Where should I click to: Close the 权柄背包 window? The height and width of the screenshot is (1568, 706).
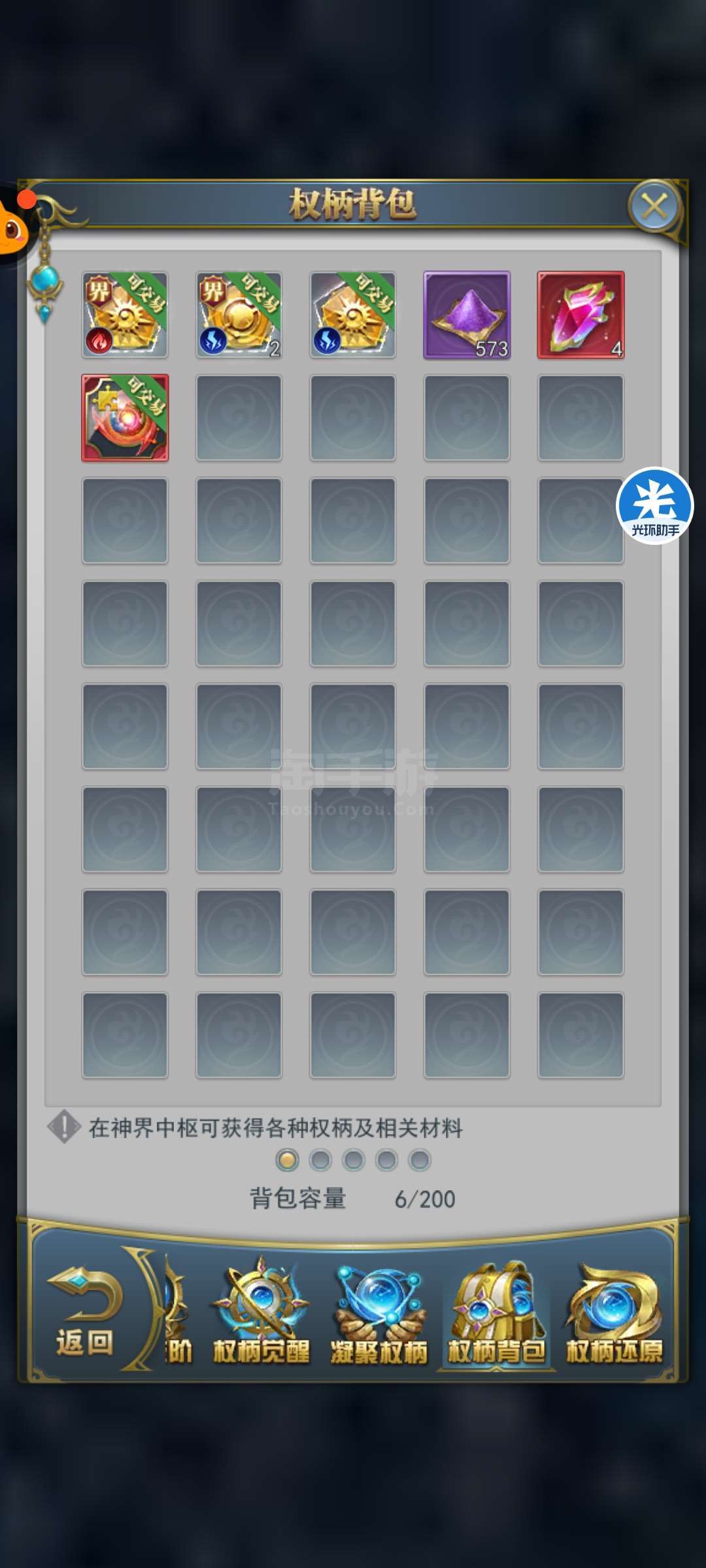click(x=654, y=207)
